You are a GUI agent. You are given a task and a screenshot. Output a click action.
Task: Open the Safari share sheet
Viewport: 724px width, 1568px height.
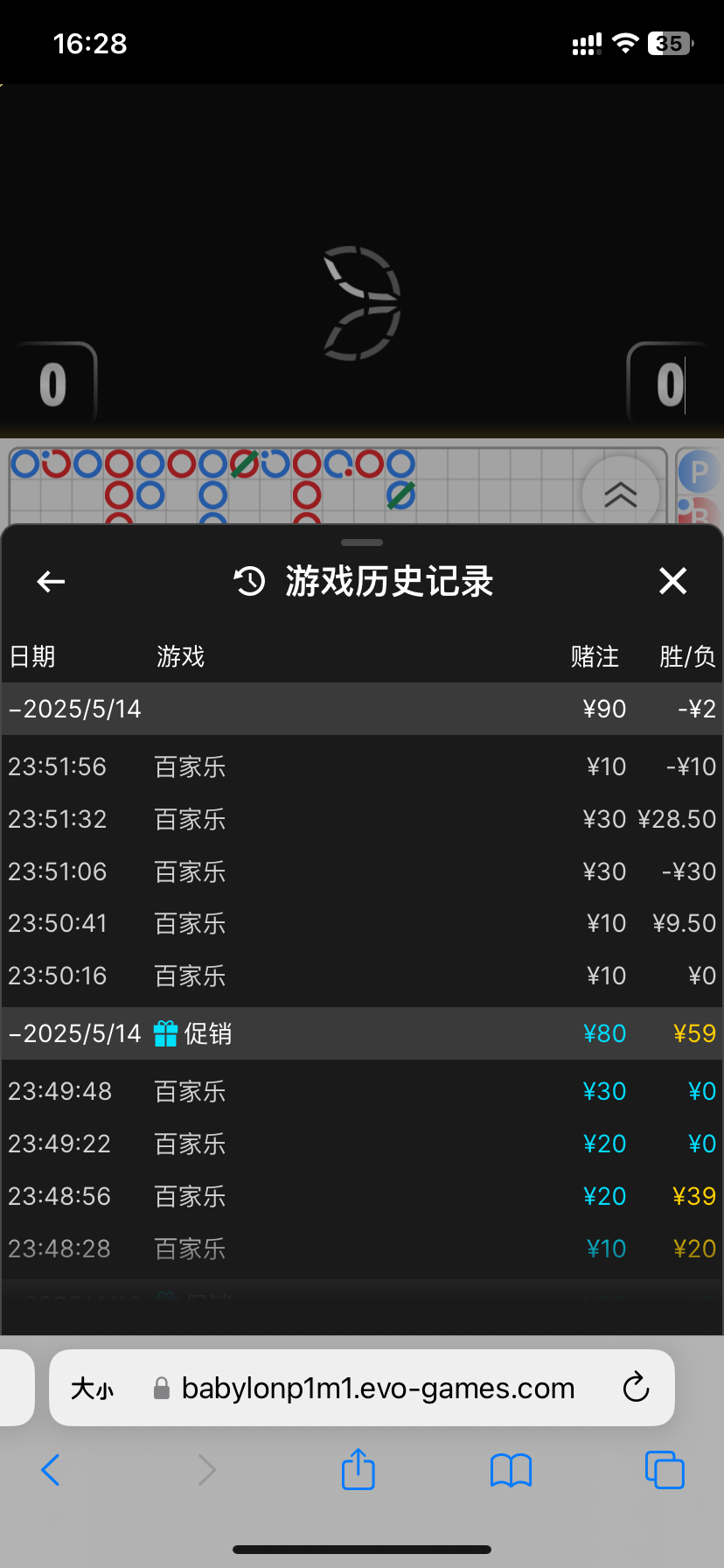[358, 1469]
